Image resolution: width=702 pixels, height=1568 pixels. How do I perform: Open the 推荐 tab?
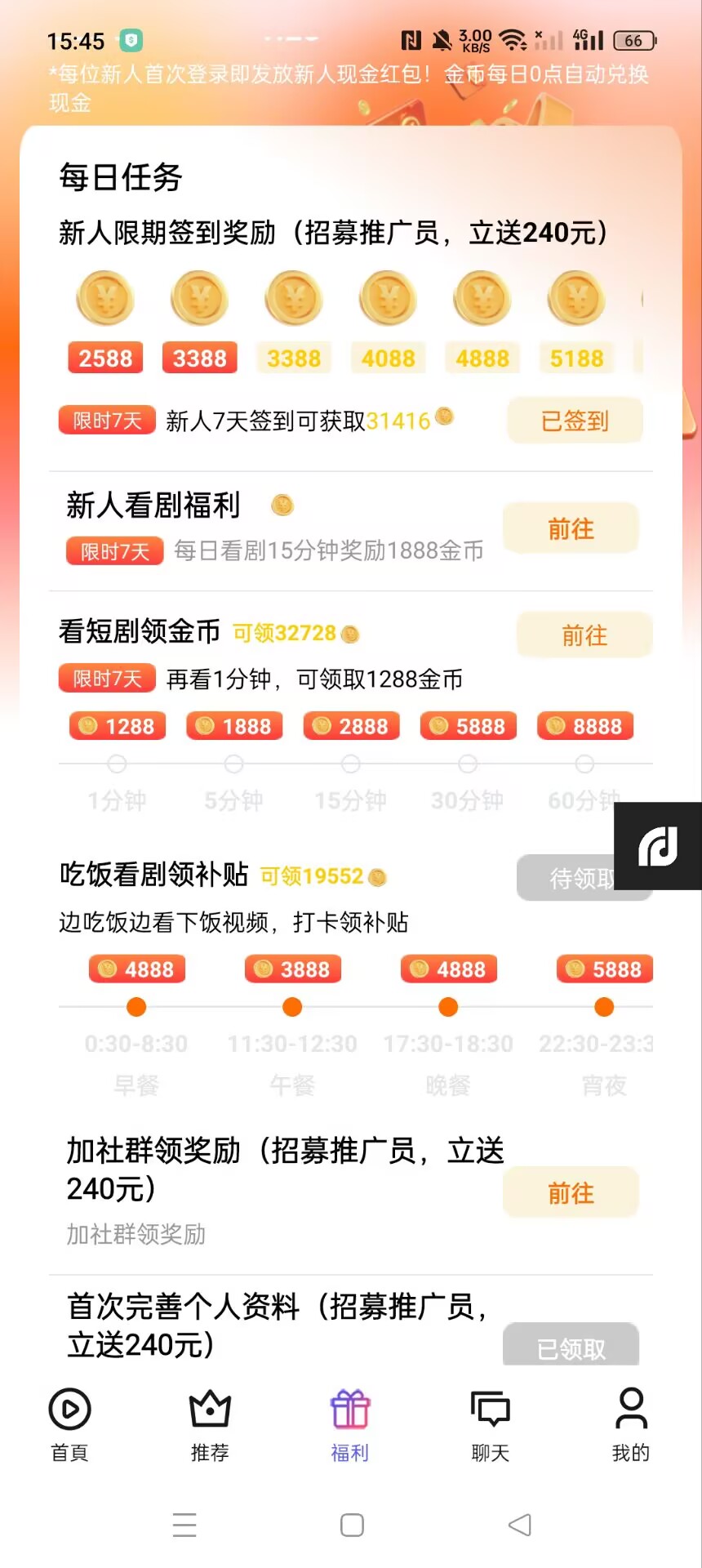tap(210, 1424)
